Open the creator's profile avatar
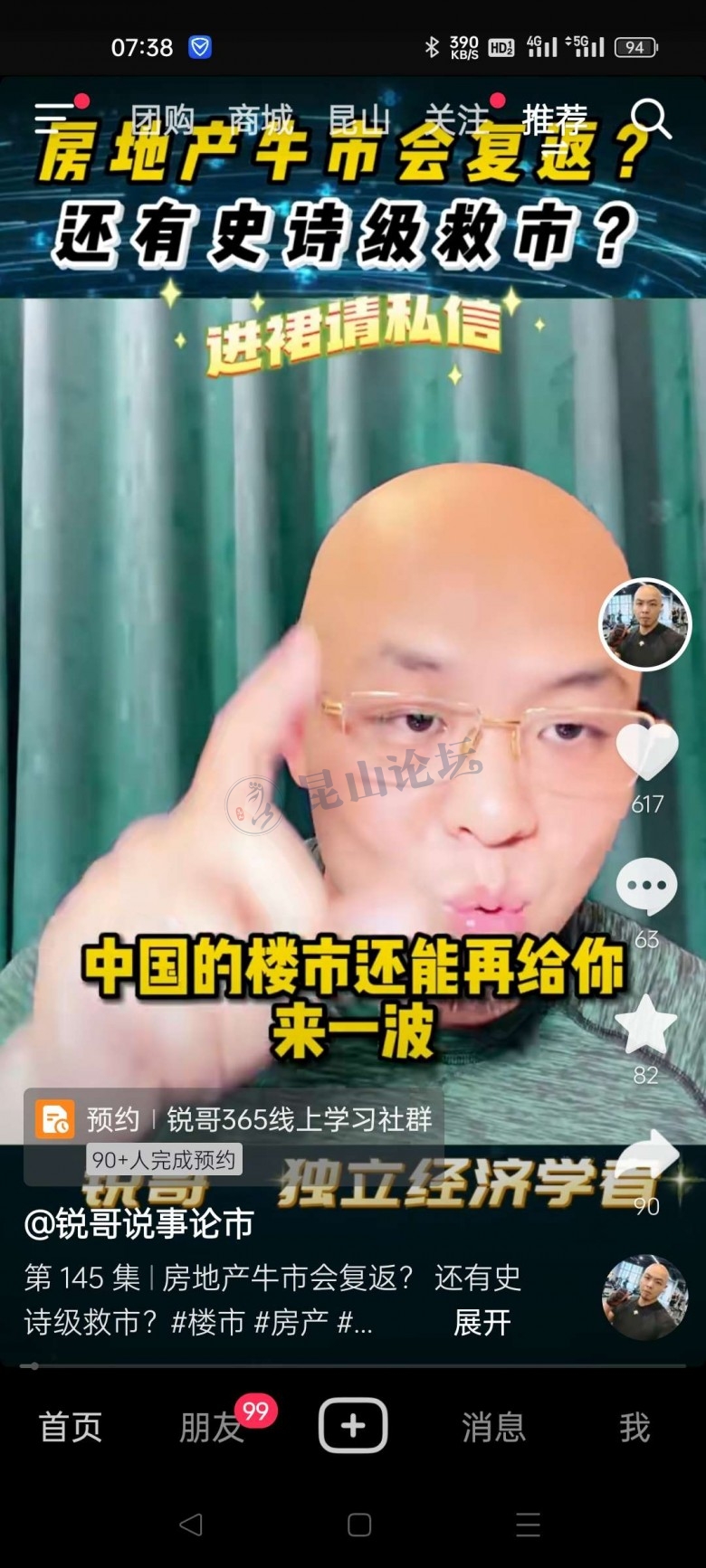Image resolution: width=706 pixels, height=1568 pixels. [645, 623]
